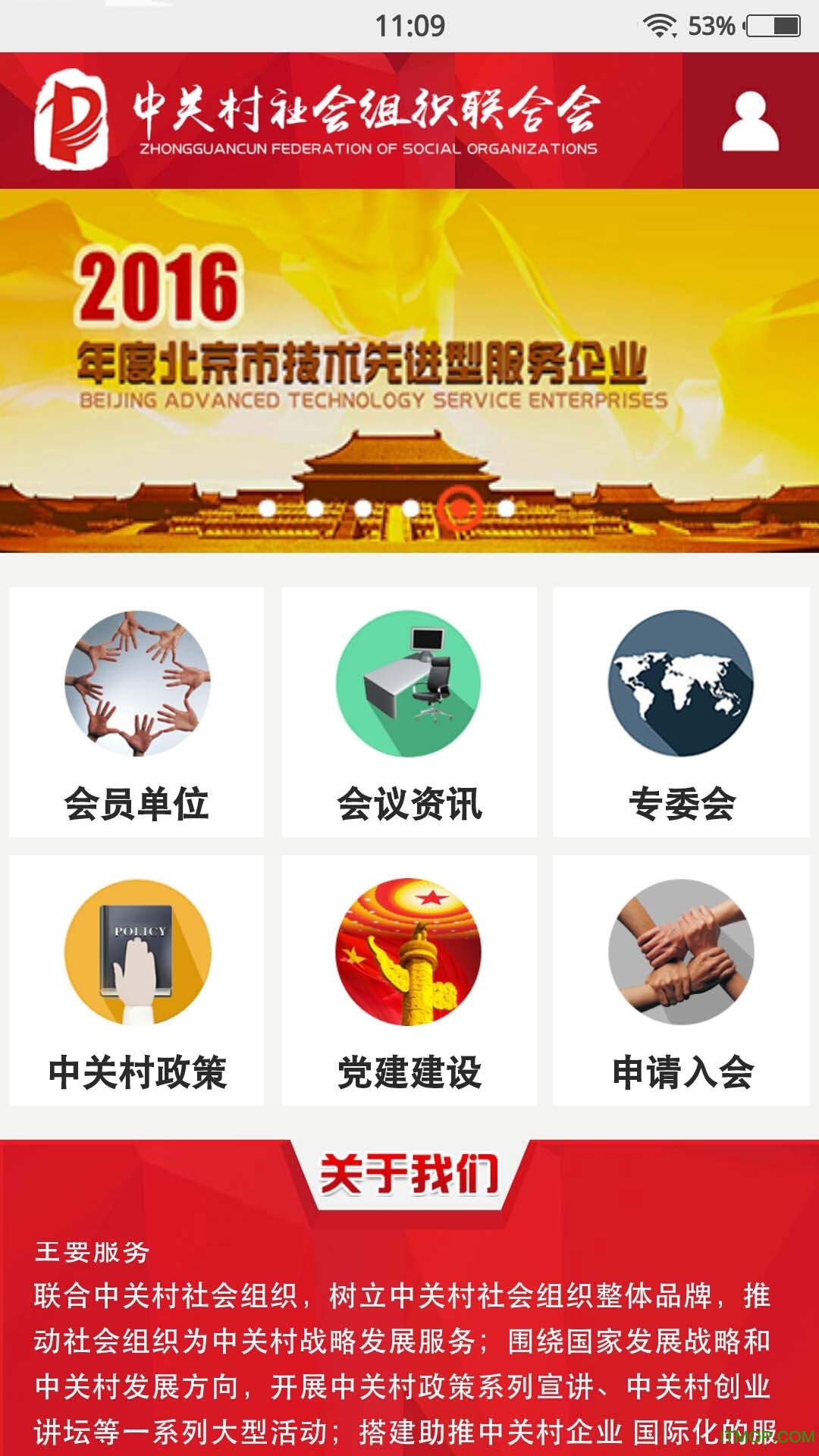Open the 会员单位 section
819x1456 pixels.
tap(136, 711)
